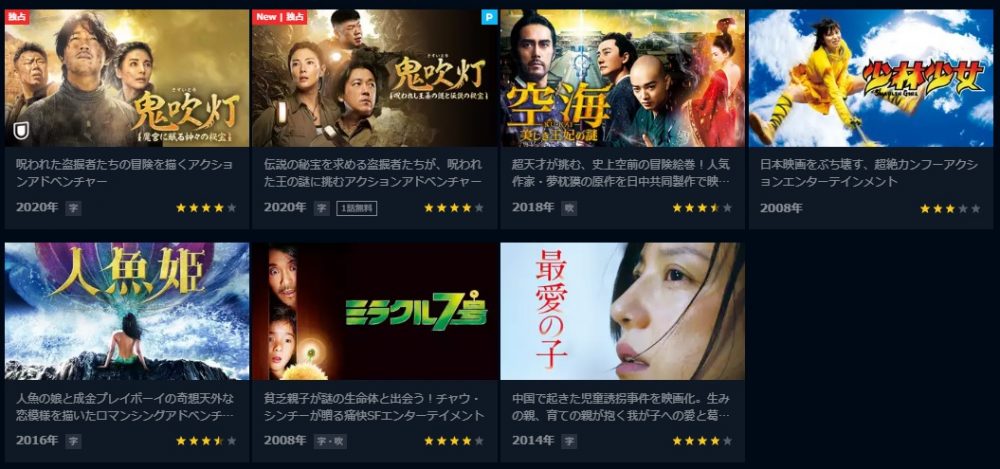
Task: Select the 少林少女 movie tile
Action: [x=870, y=80]
